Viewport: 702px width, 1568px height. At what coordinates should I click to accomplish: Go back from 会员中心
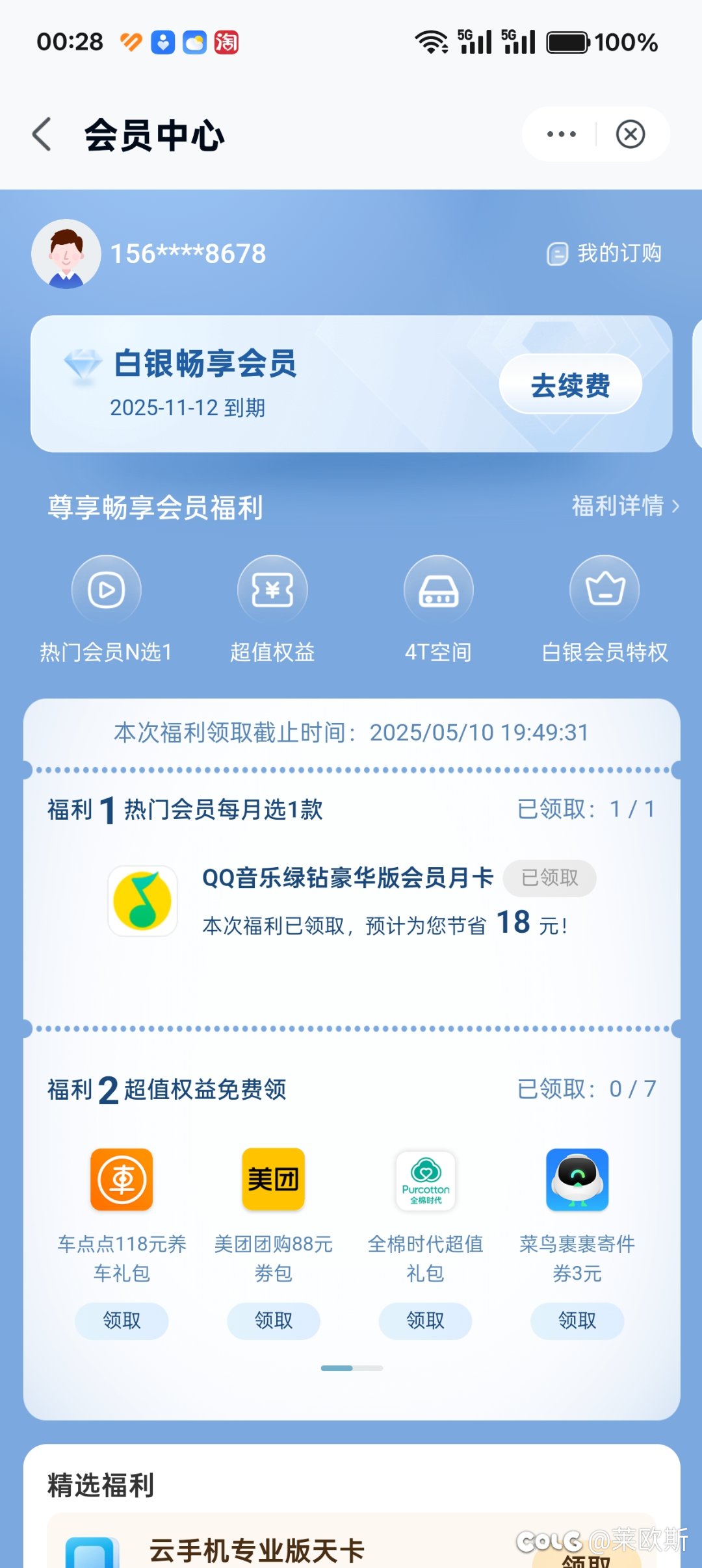[42, 134]
